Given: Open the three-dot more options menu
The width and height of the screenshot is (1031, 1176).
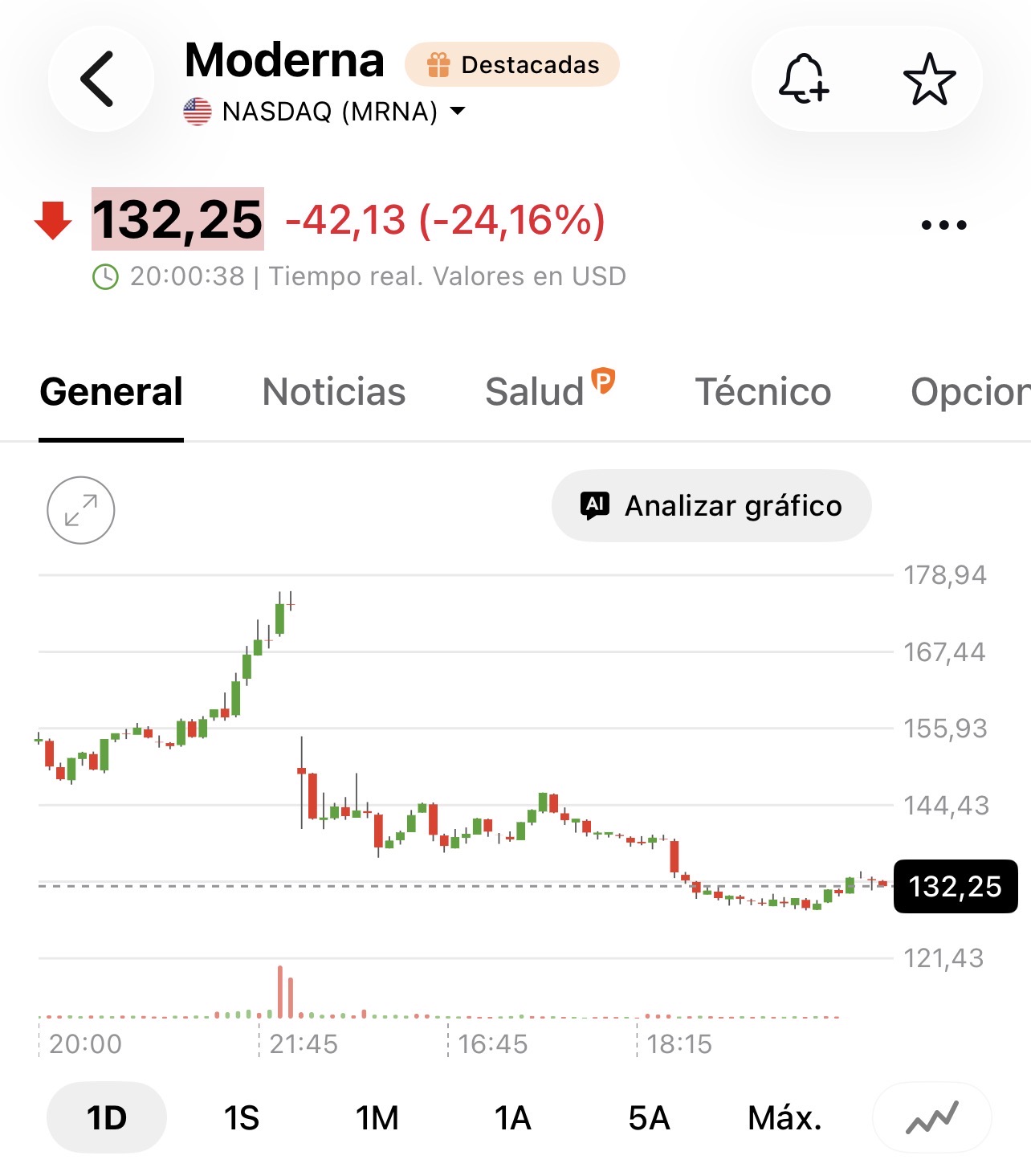Looking at the screenshot, I should pos(944,225).
